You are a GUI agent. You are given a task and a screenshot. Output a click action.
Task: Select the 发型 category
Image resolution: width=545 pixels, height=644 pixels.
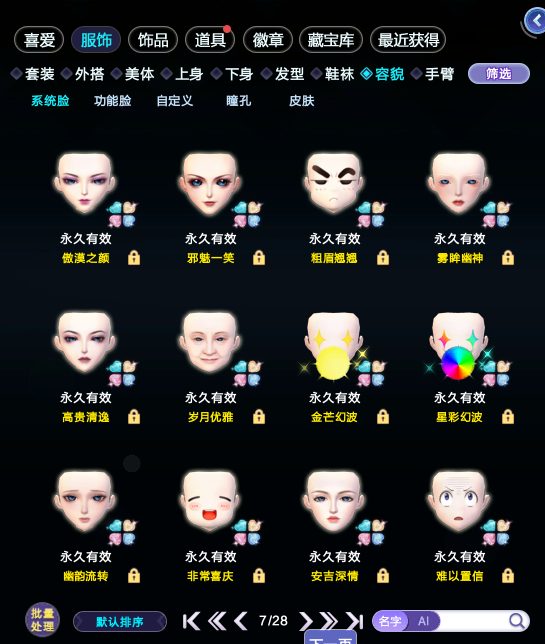(x=283, y=74)
